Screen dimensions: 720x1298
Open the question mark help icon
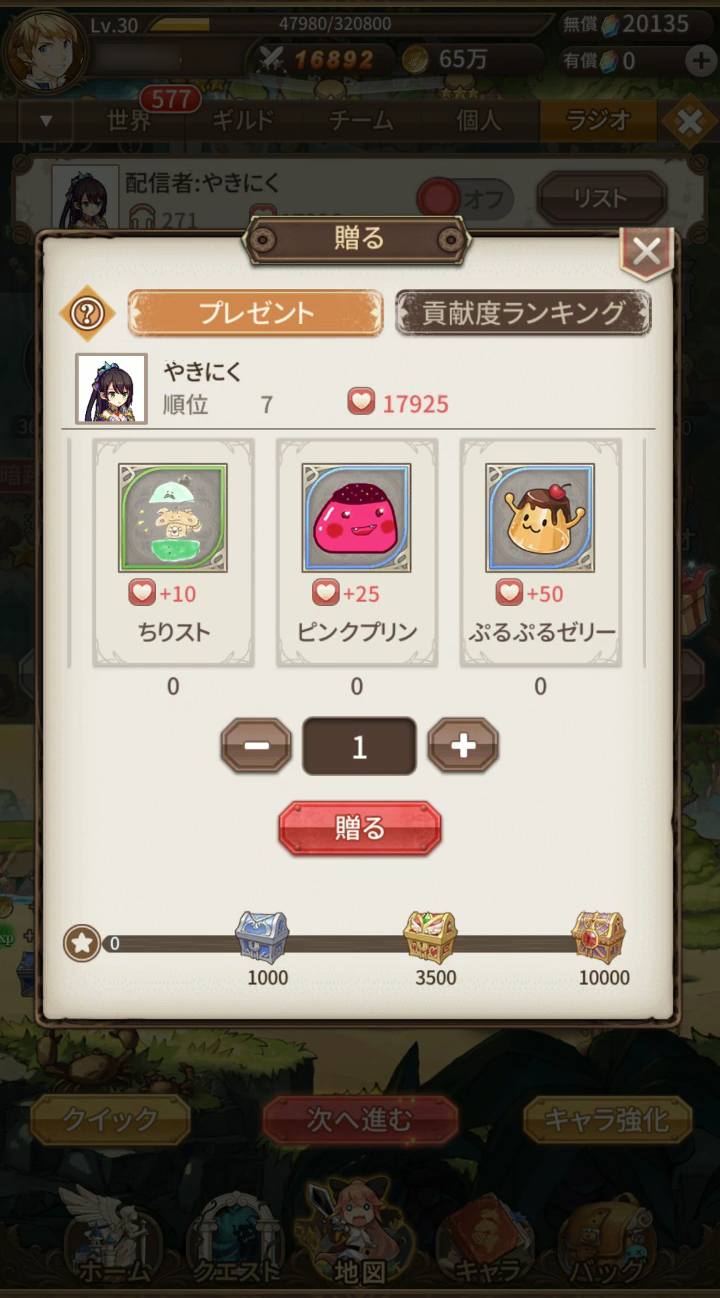(x=88, y=313)
